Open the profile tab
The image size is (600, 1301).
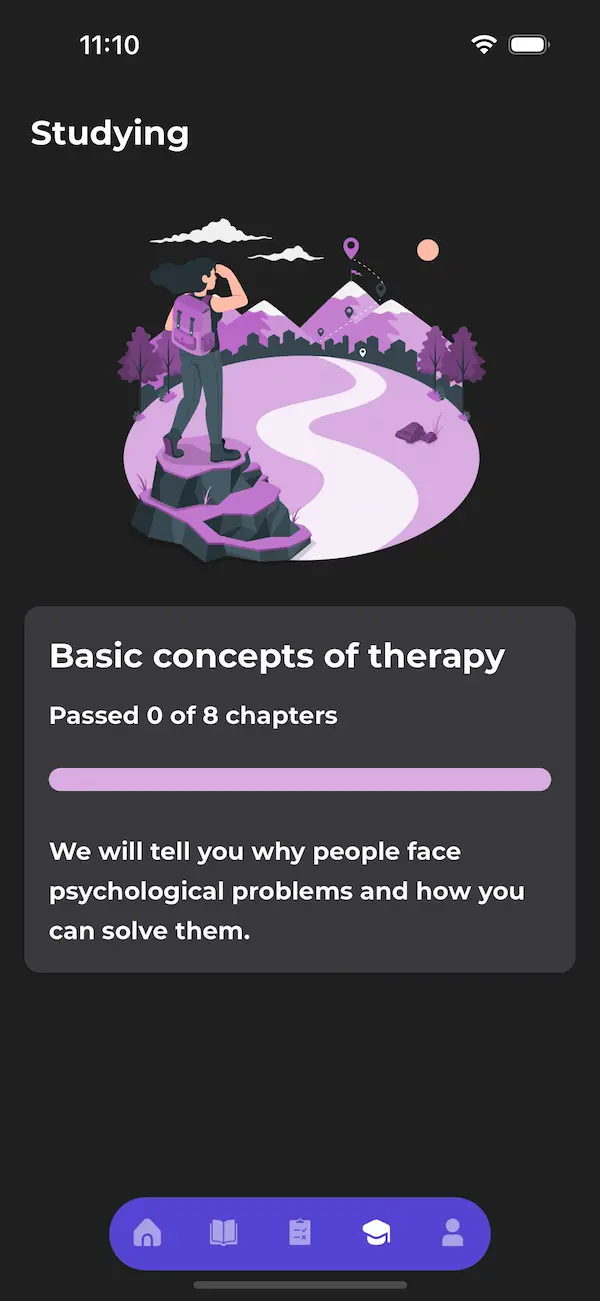[x=453, y=1232]
